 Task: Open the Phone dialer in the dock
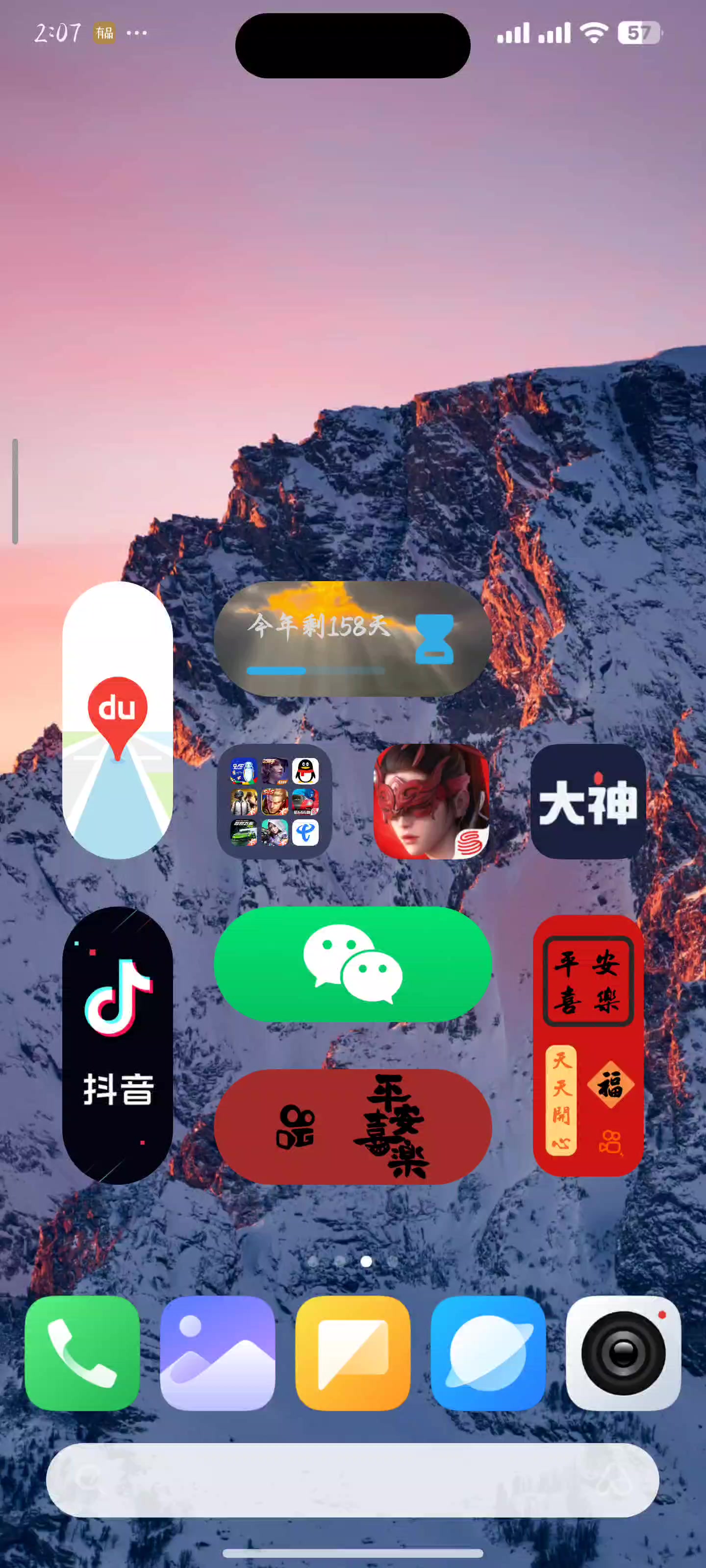click(82, 1352)
